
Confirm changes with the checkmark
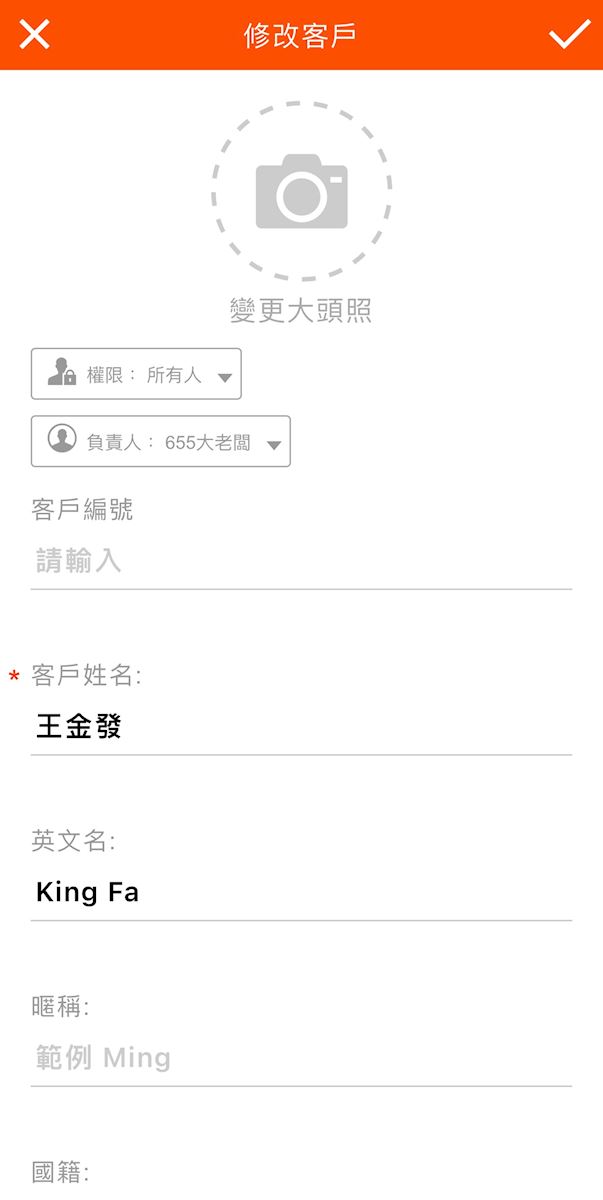pyautogui.click(x=569, y=35)
